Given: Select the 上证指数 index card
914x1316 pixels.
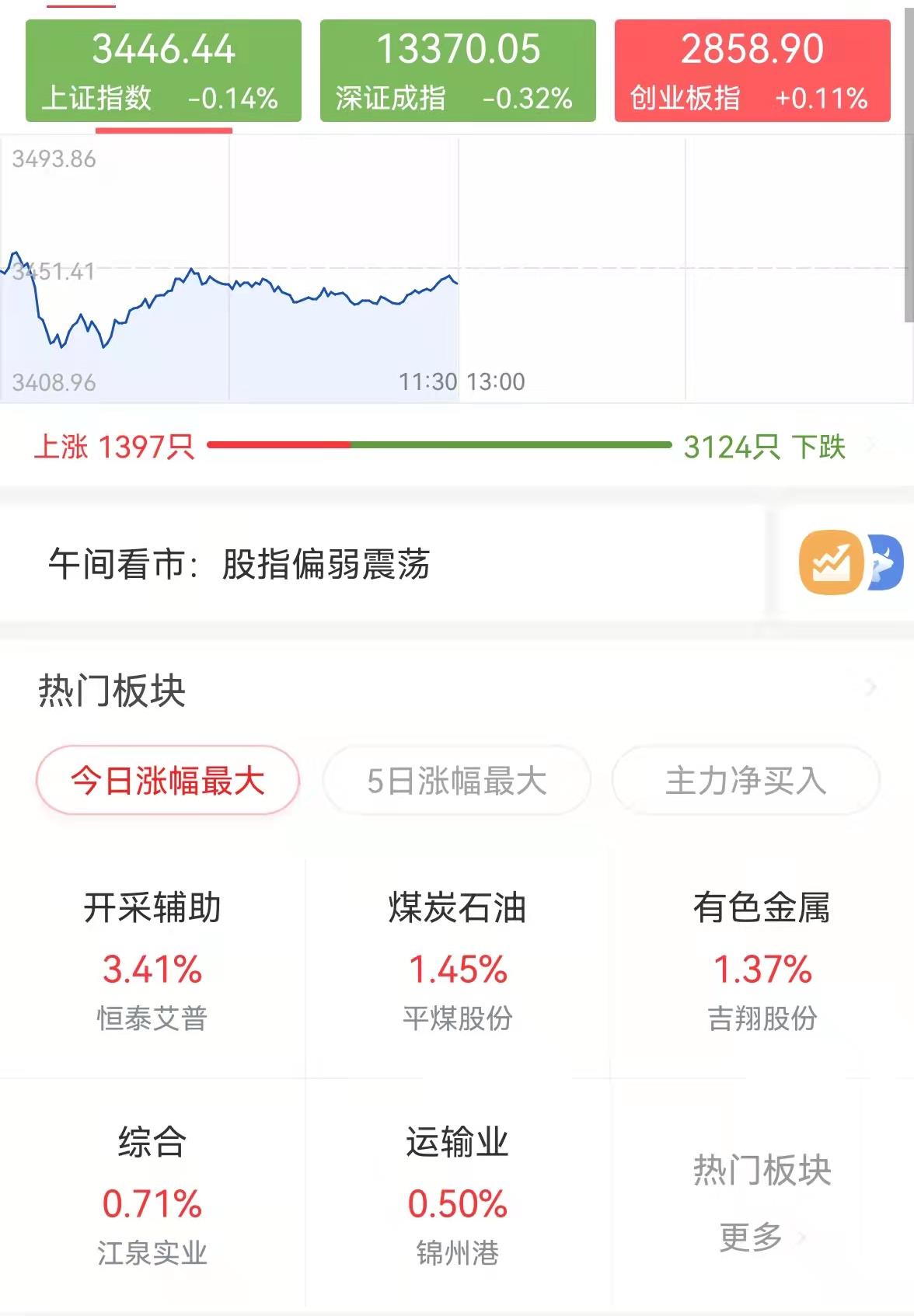Looking at the screenshot, I should (163, 71).
